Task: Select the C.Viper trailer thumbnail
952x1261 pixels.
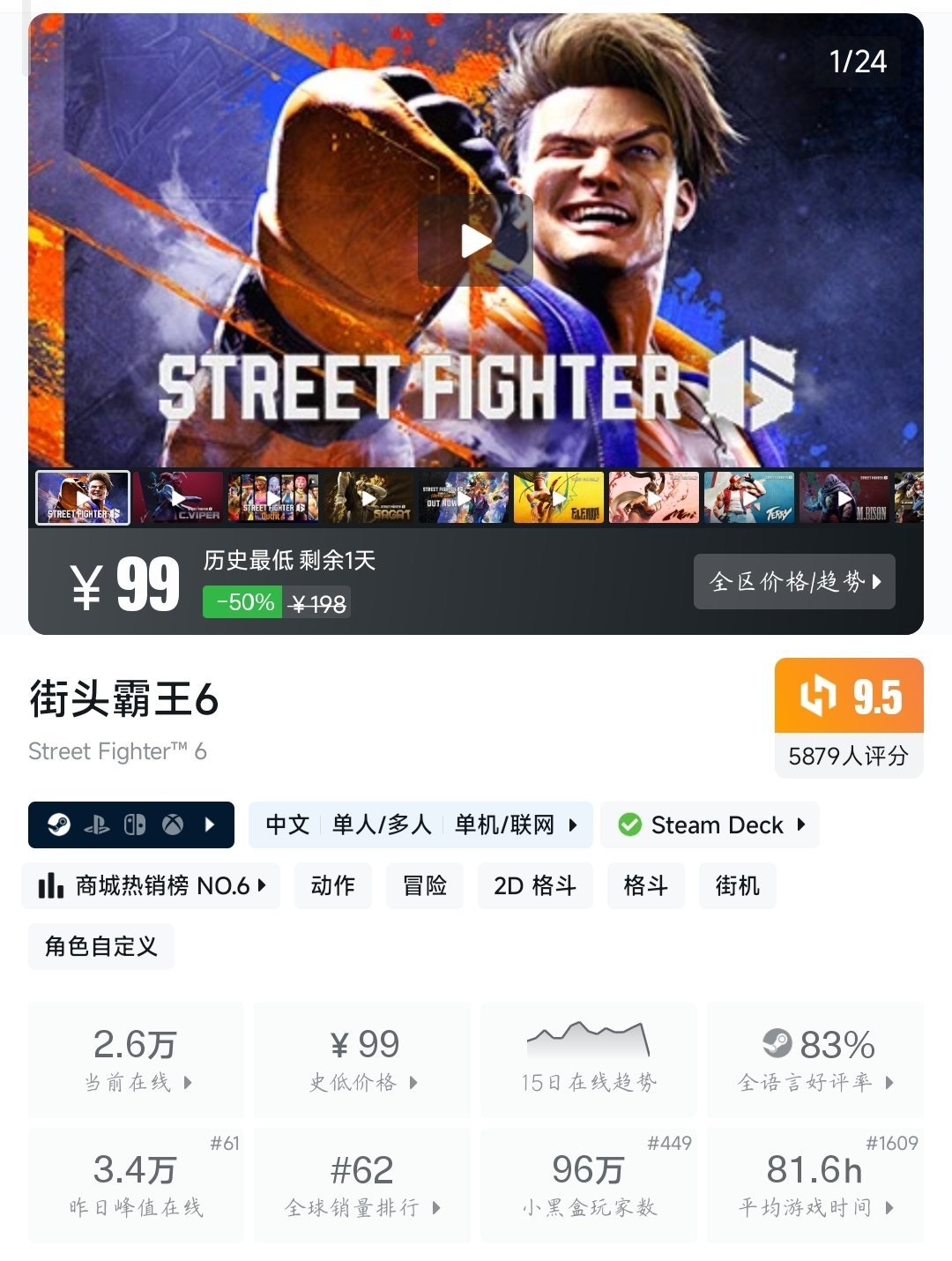Action: (179, 498)
